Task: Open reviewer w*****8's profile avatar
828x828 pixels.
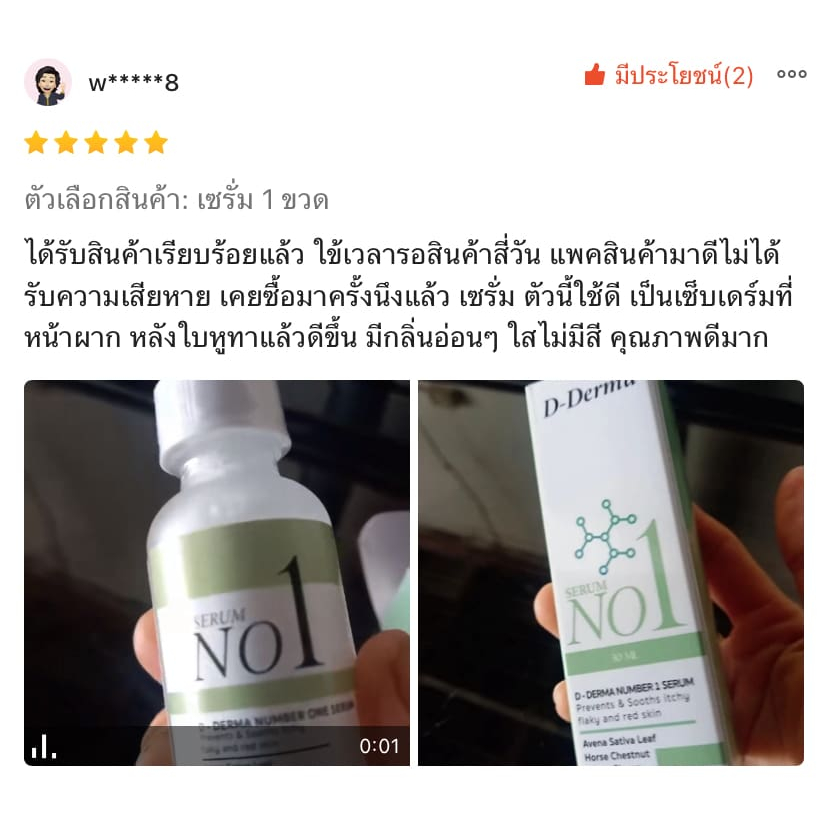Action: pyautogui.click(x=48, y=82)
